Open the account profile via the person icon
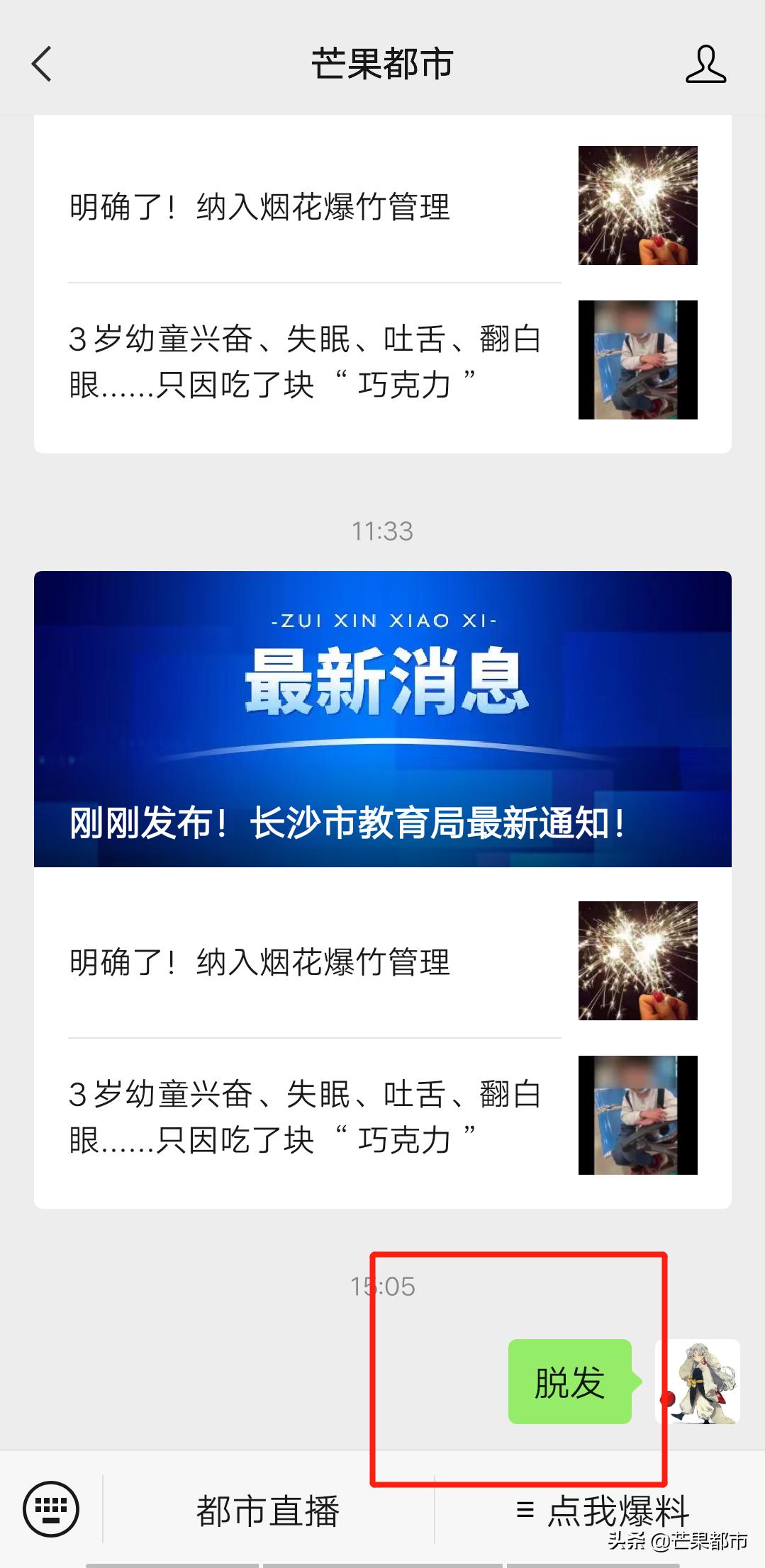765x1568 pixels. (x=706, y=64)
